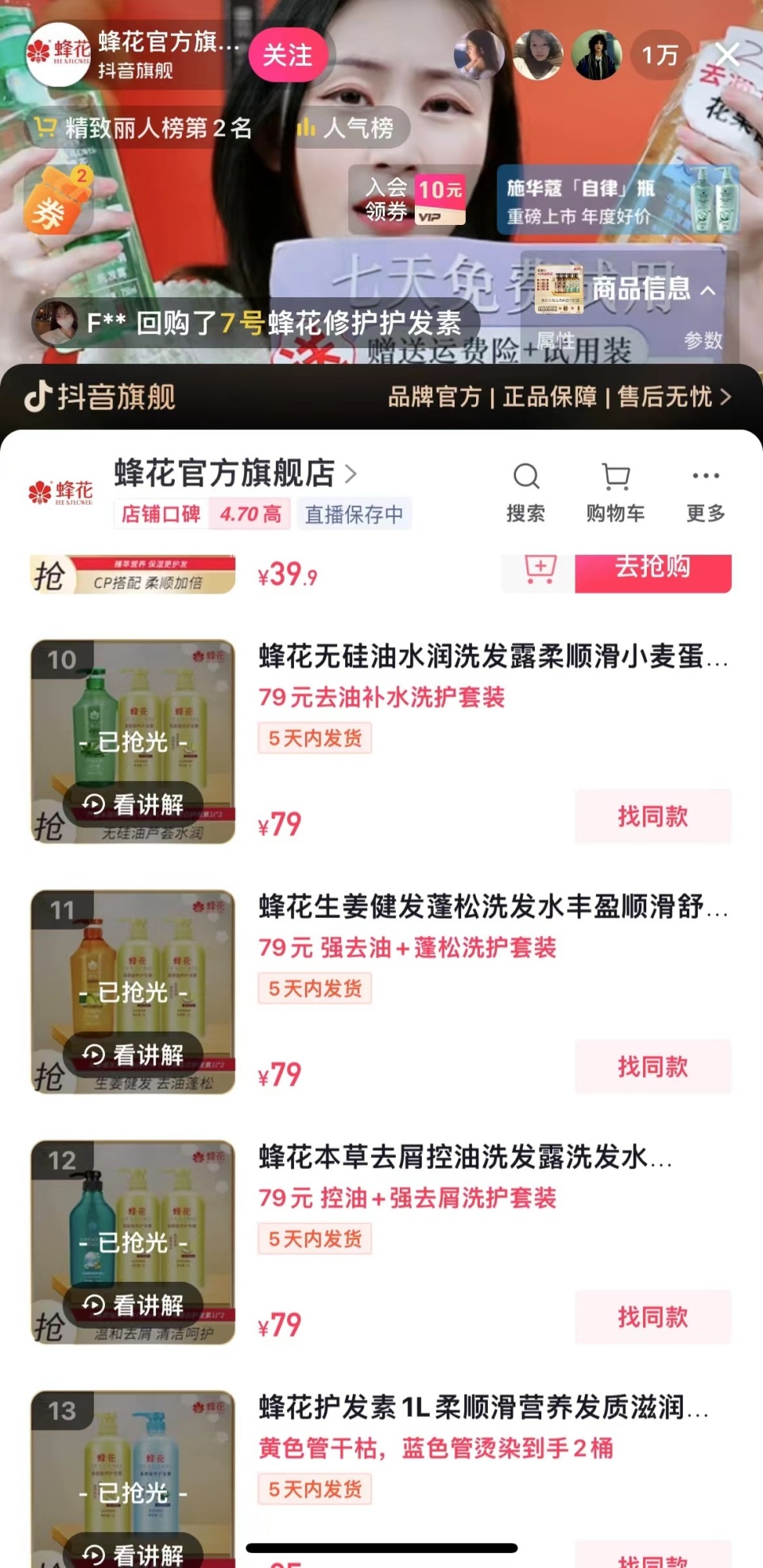The width and height of the screenshot is (763, 1568).
Task: Expand store details via arrow after 蜂花官方旗舰店
Action: click(x=353, y=474)
